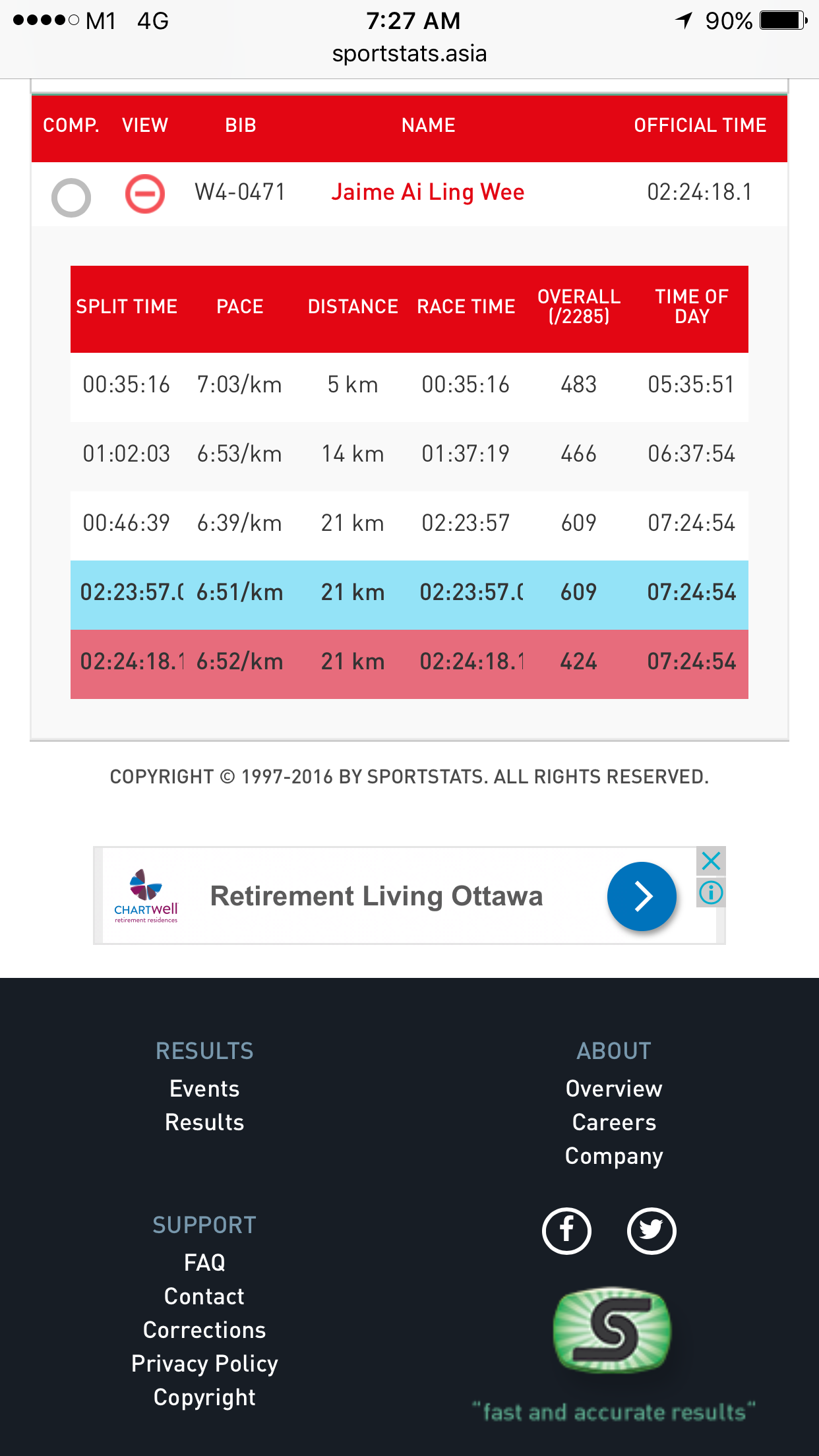Visit the Sportstats Facebook page

pyautogui.click(x=566, y=1230)
